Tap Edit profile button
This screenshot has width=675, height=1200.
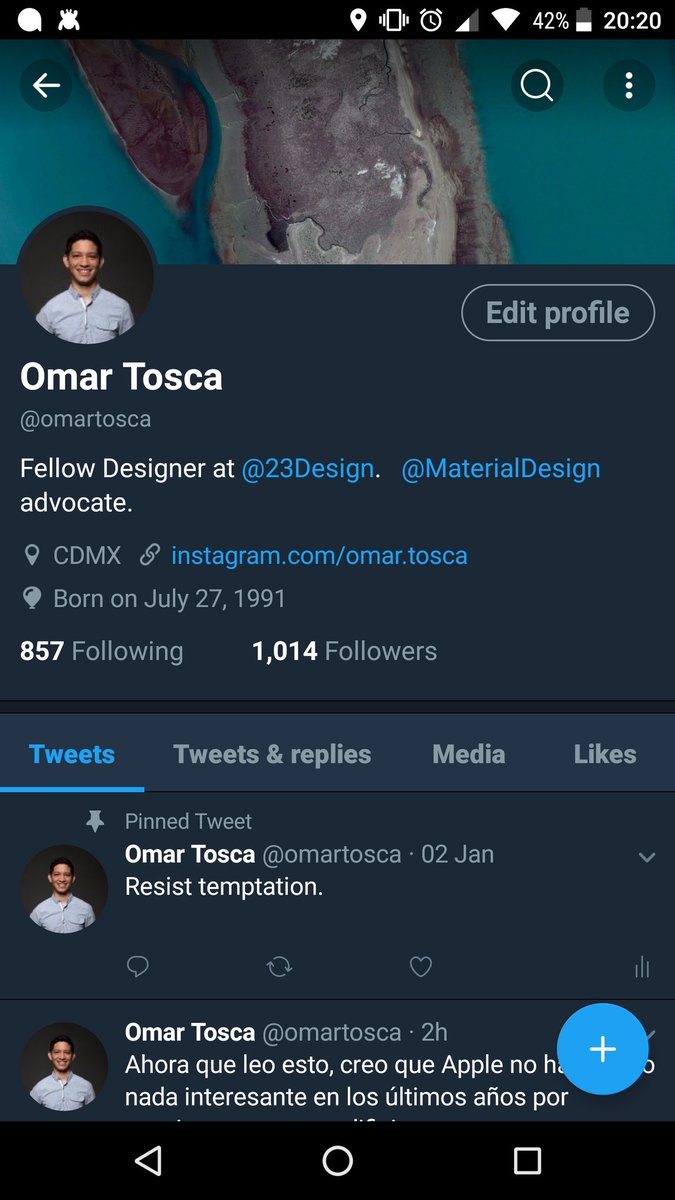click(x=558, y=313)
